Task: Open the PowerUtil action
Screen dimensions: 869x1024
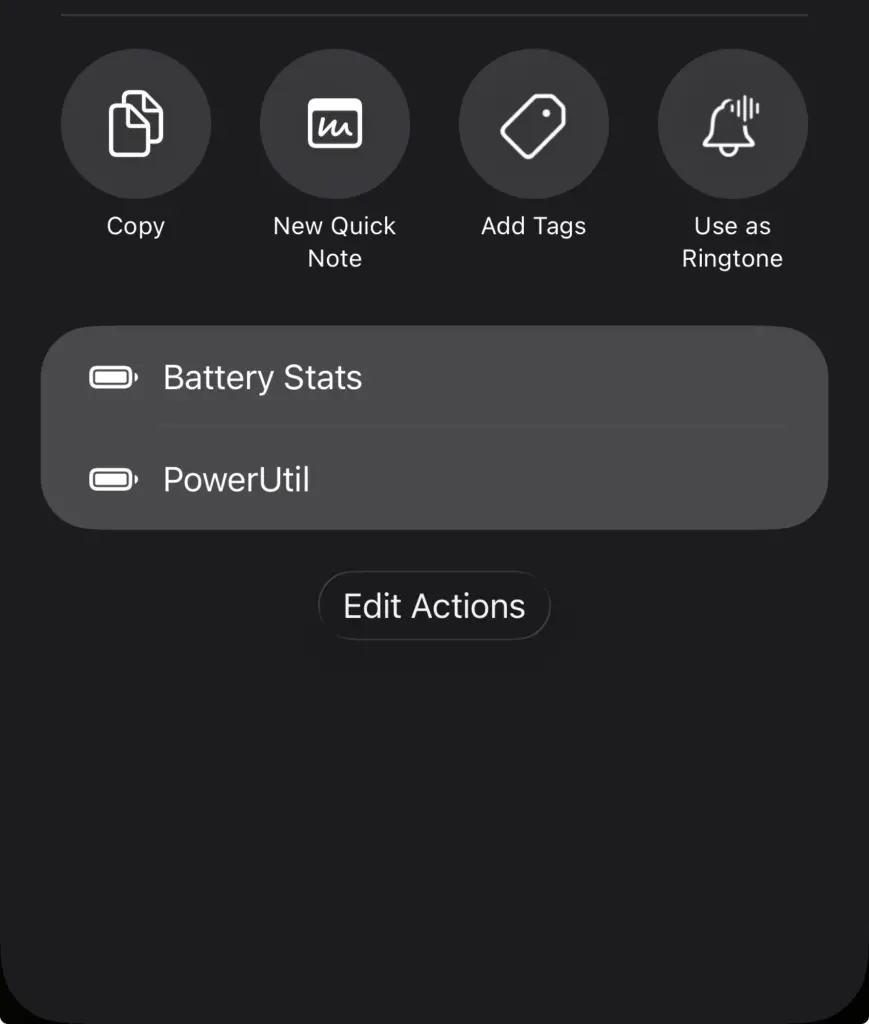Action: 434,480
